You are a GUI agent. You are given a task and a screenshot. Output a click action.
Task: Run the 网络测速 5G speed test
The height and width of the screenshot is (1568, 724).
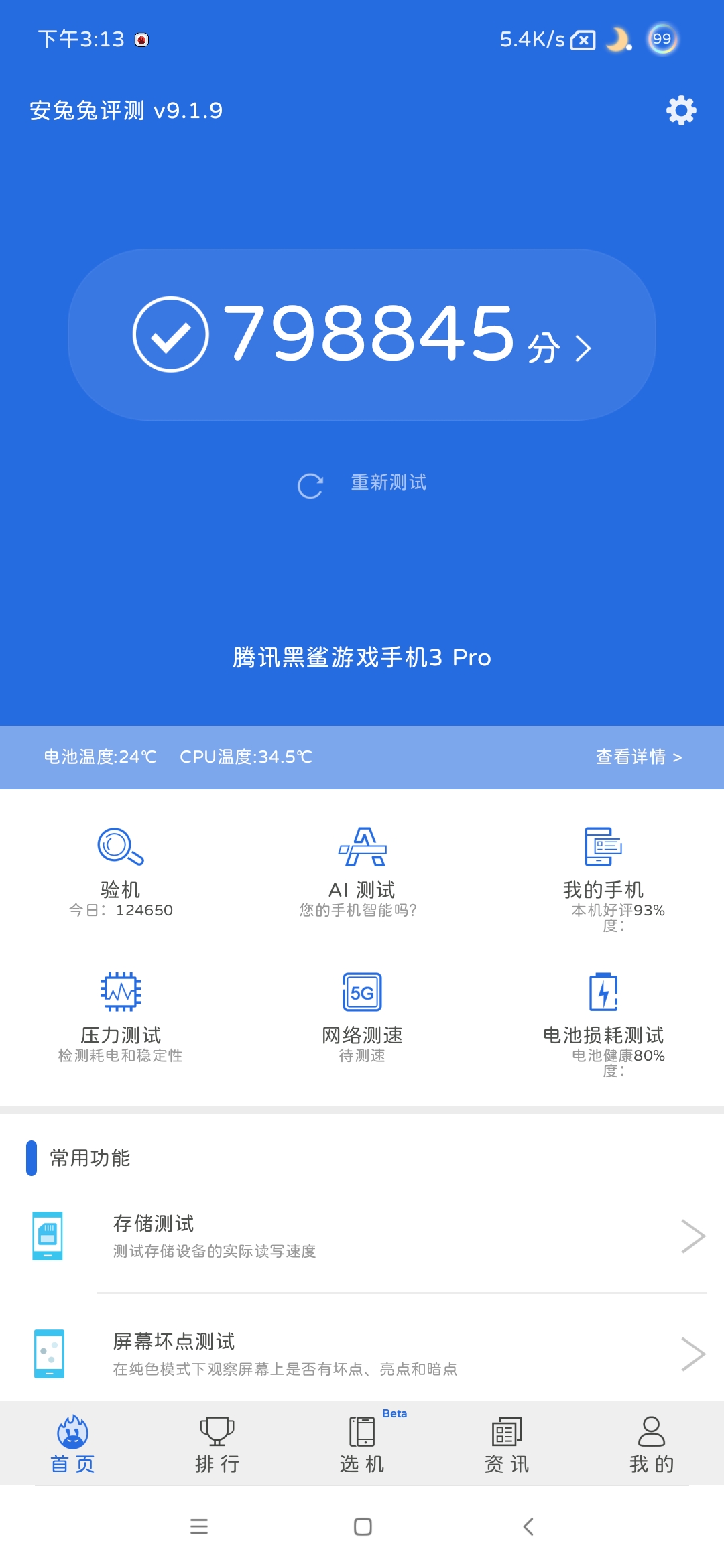pyautogui.click(x=362, y=1016)
